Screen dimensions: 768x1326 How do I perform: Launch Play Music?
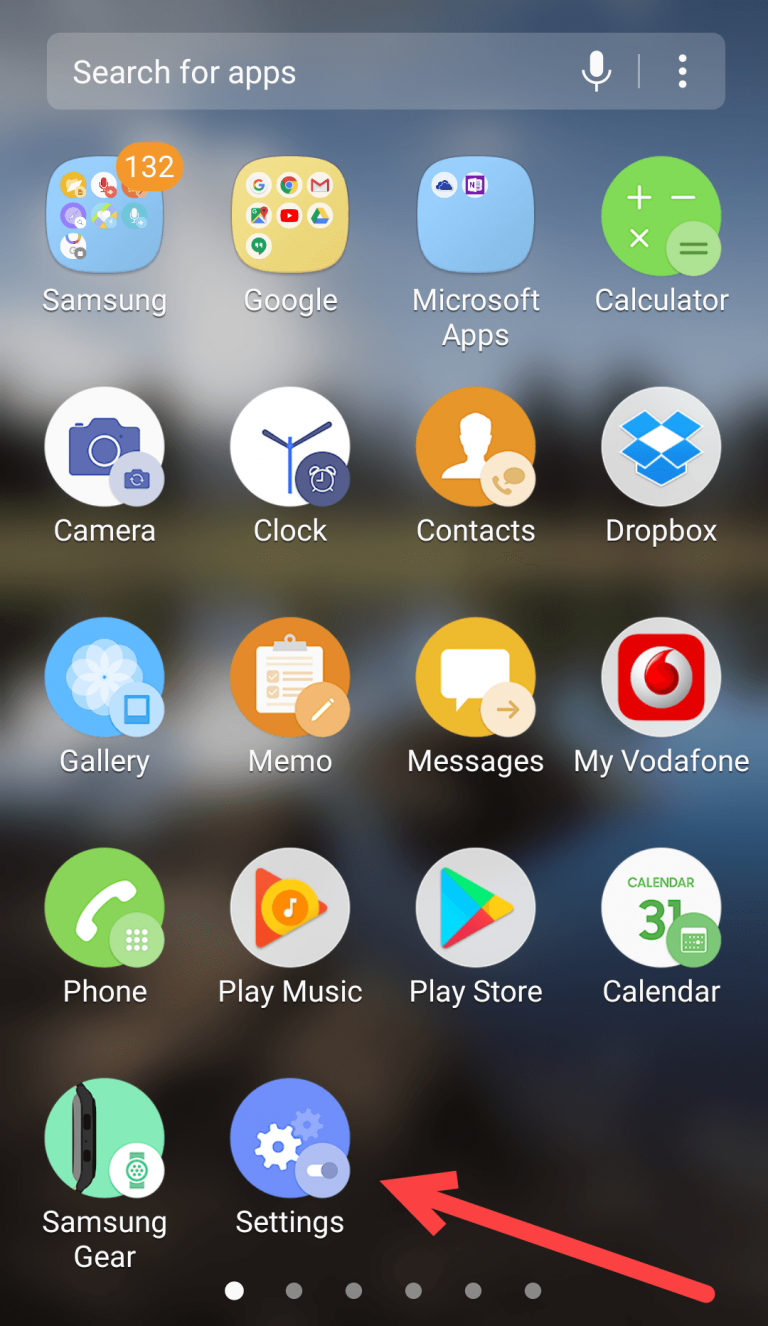[x=290, y=907]
